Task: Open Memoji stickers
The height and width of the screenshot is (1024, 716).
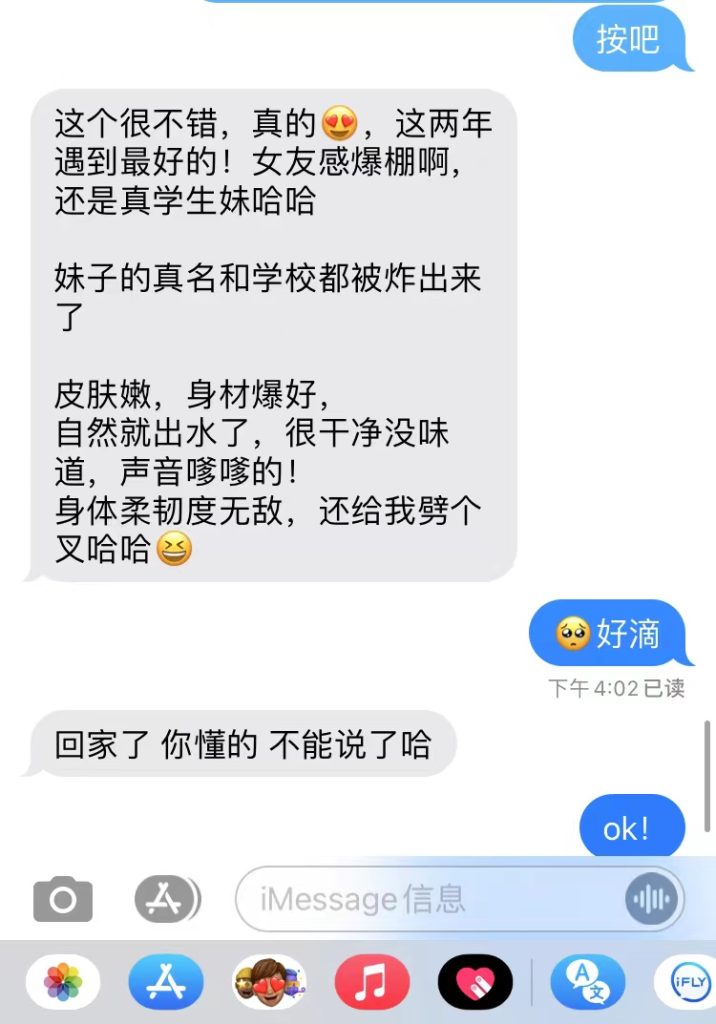Action: 268,983
